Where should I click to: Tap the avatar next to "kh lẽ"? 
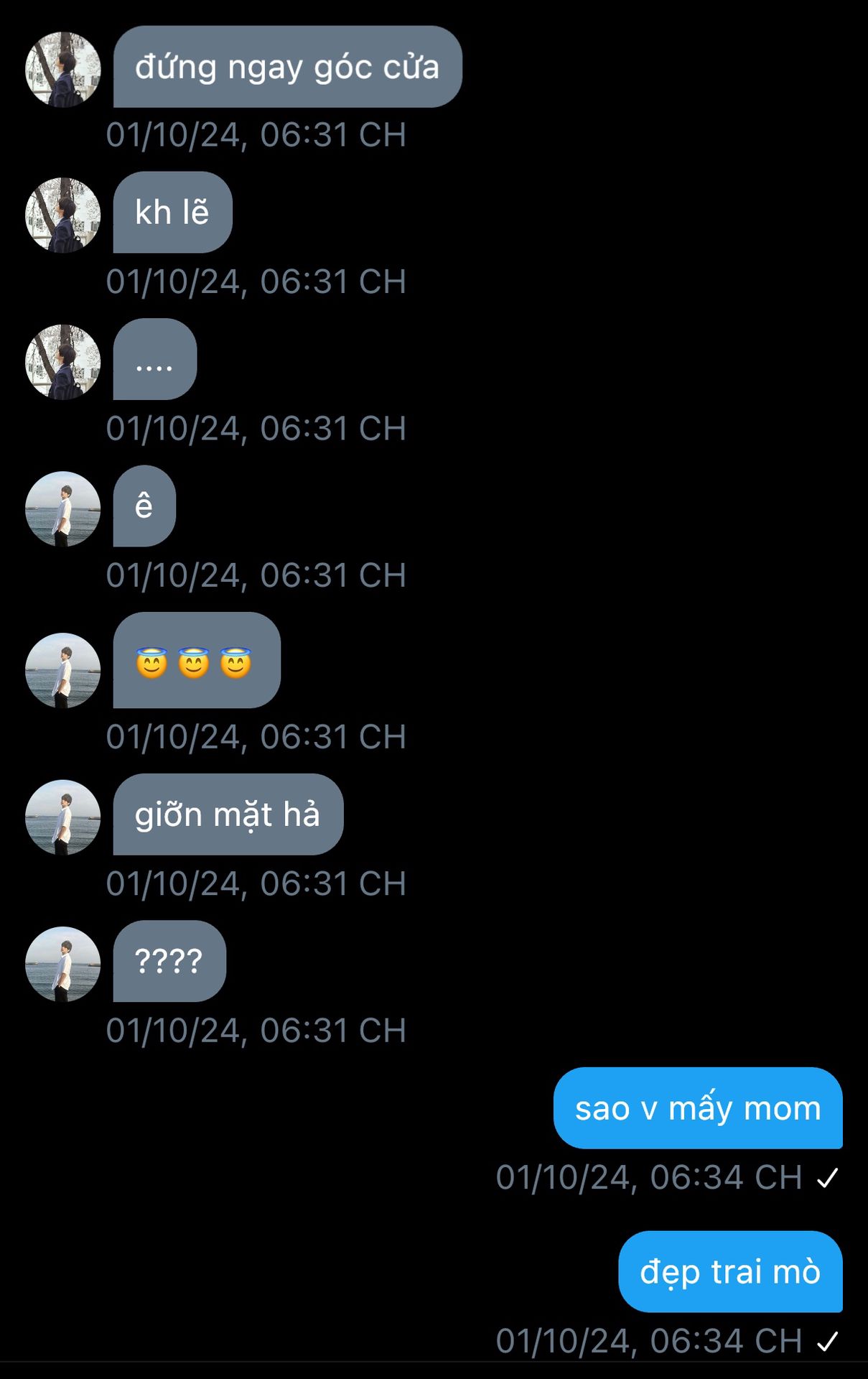point(63,215)
